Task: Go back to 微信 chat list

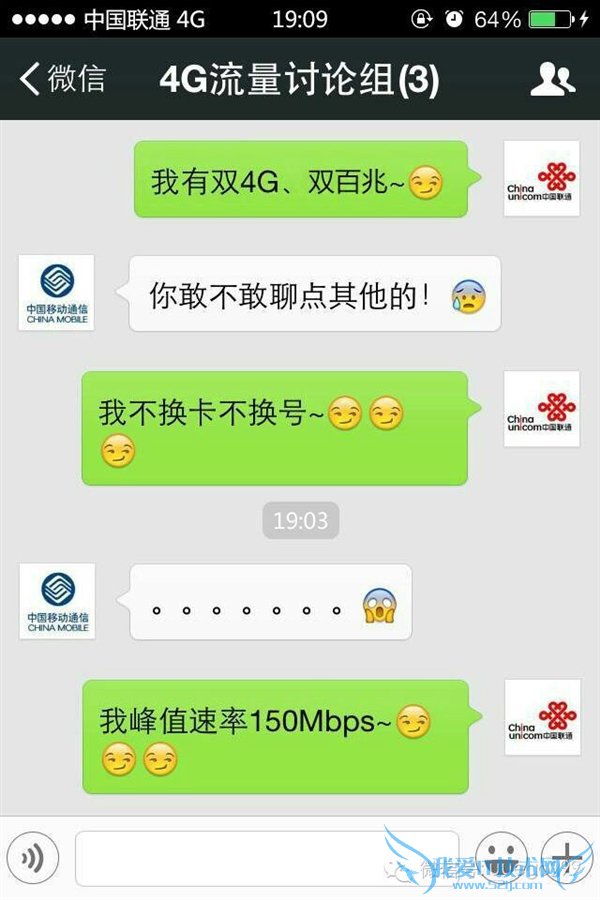Action: click(x=62, y=79)
